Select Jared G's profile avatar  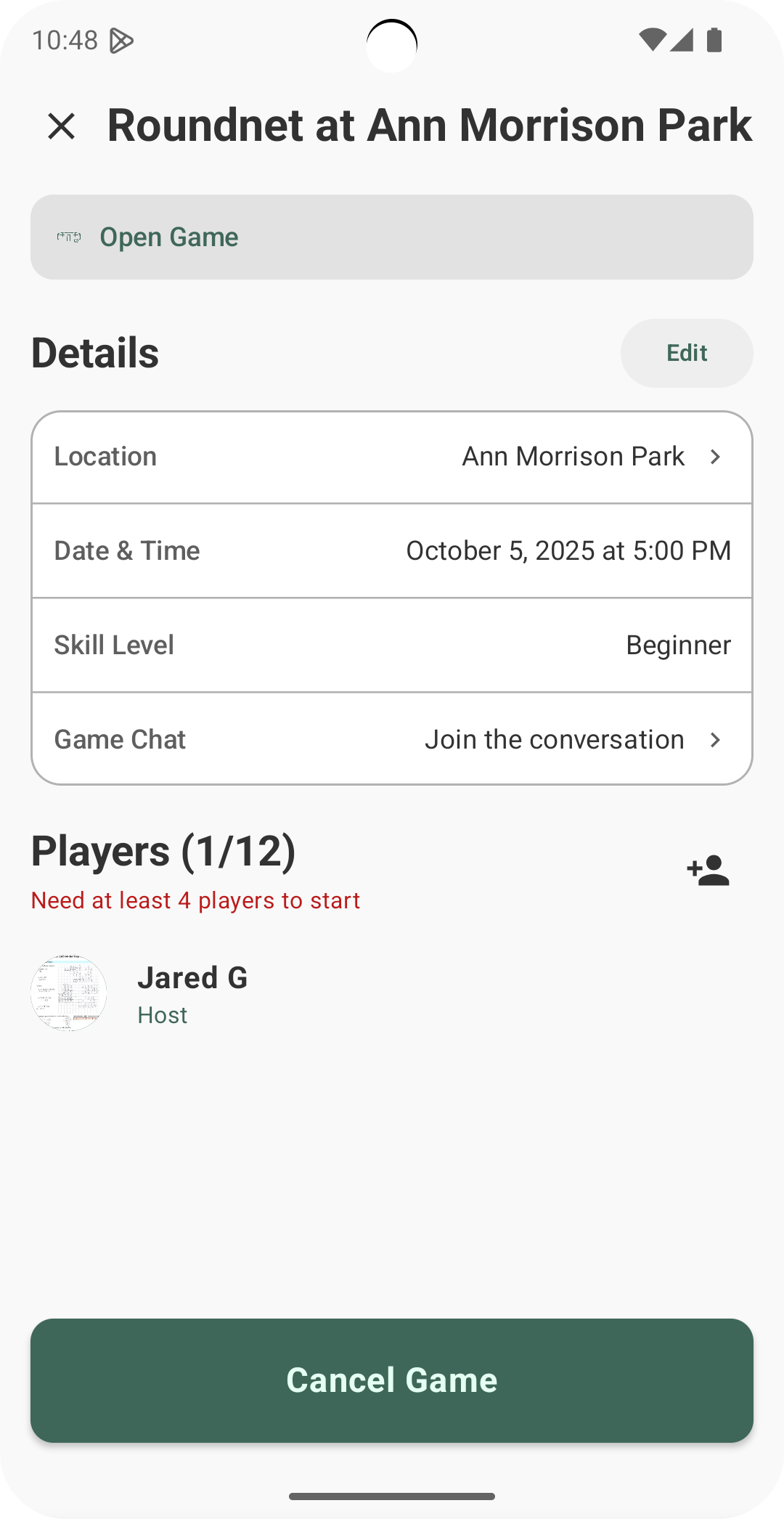(x=68, y=994)
